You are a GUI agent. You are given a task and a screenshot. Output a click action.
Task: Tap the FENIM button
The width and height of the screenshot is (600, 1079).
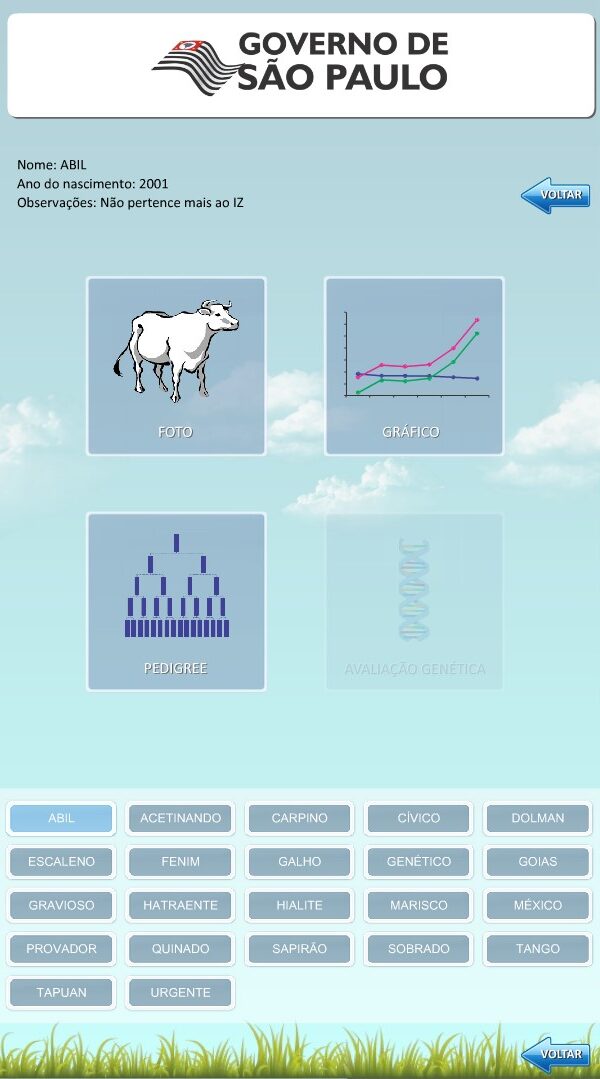180,861
